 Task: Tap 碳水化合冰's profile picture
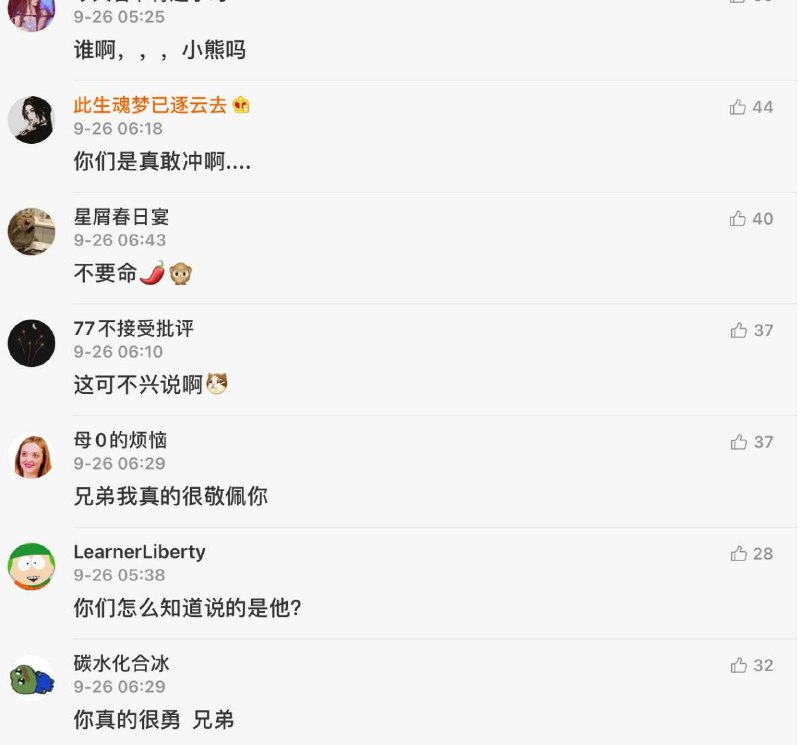coord(31,678)
